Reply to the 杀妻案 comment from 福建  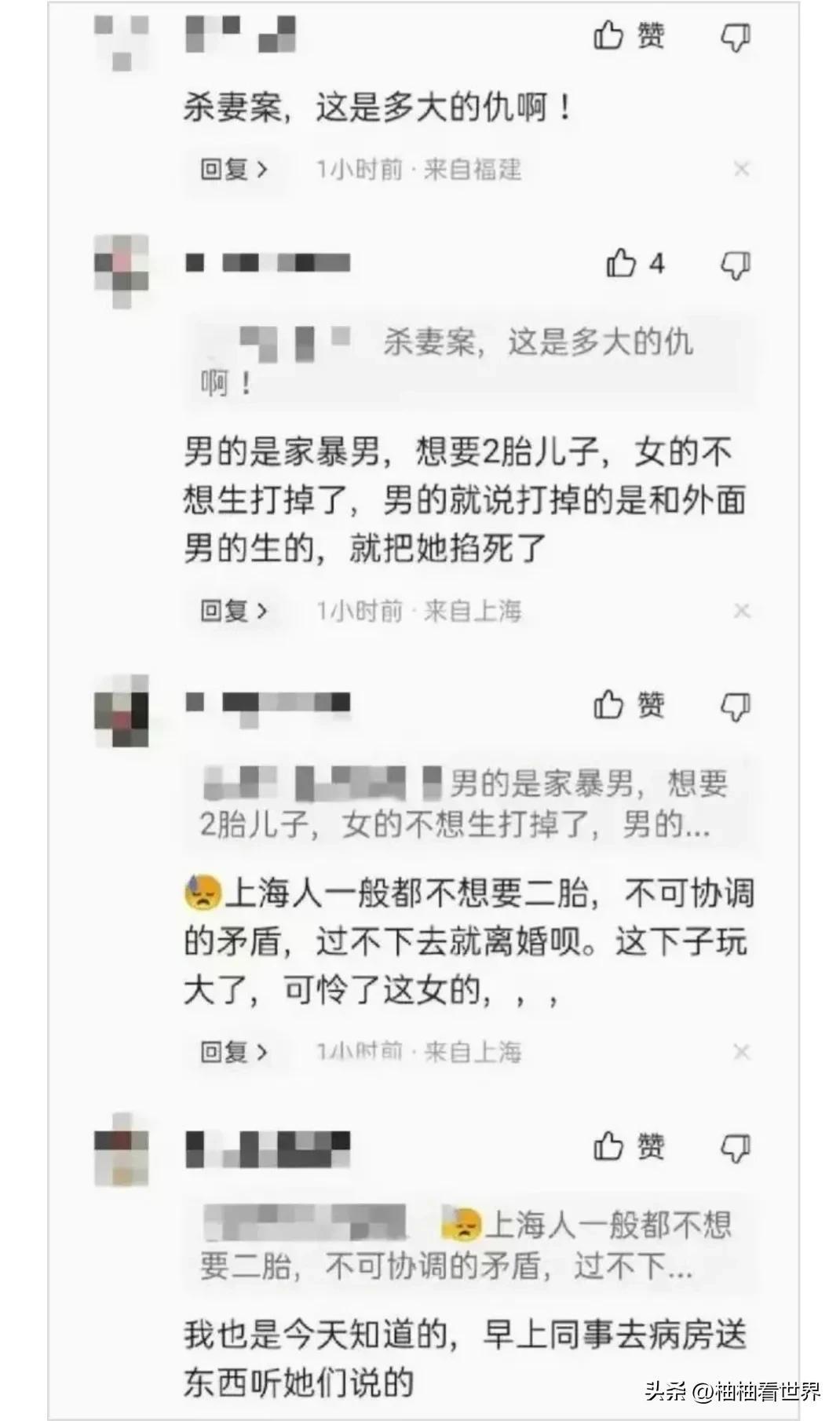point(233,169)
